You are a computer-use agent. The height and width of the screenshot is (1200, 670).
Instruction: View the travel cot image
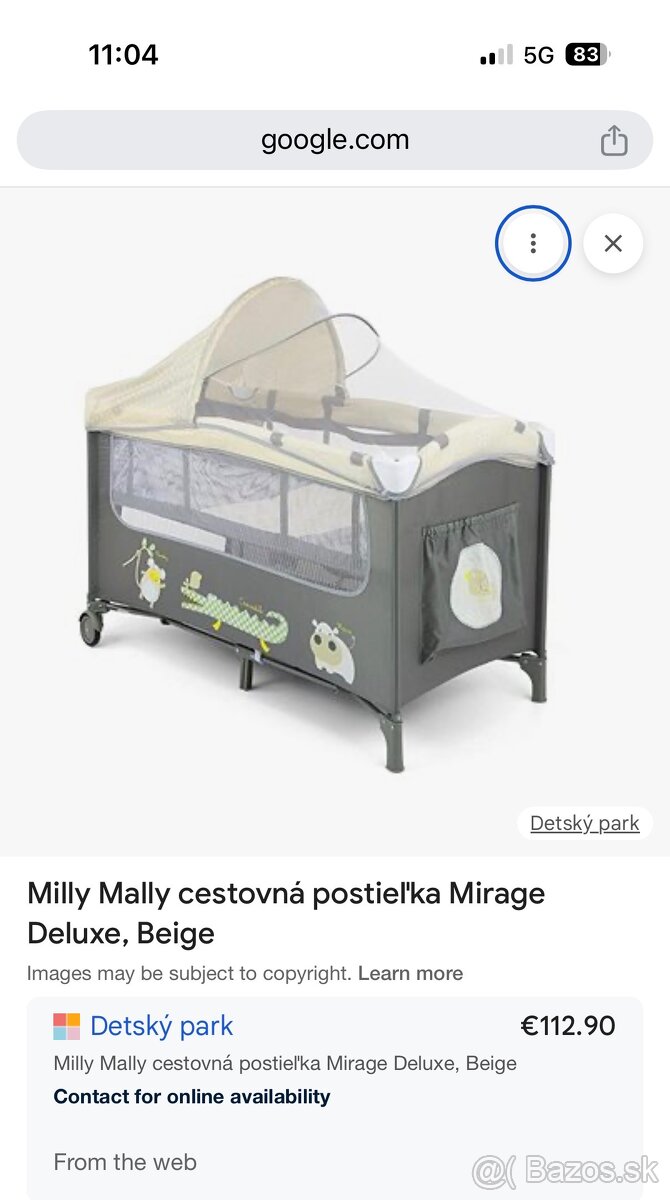click(x=318, y=520)
